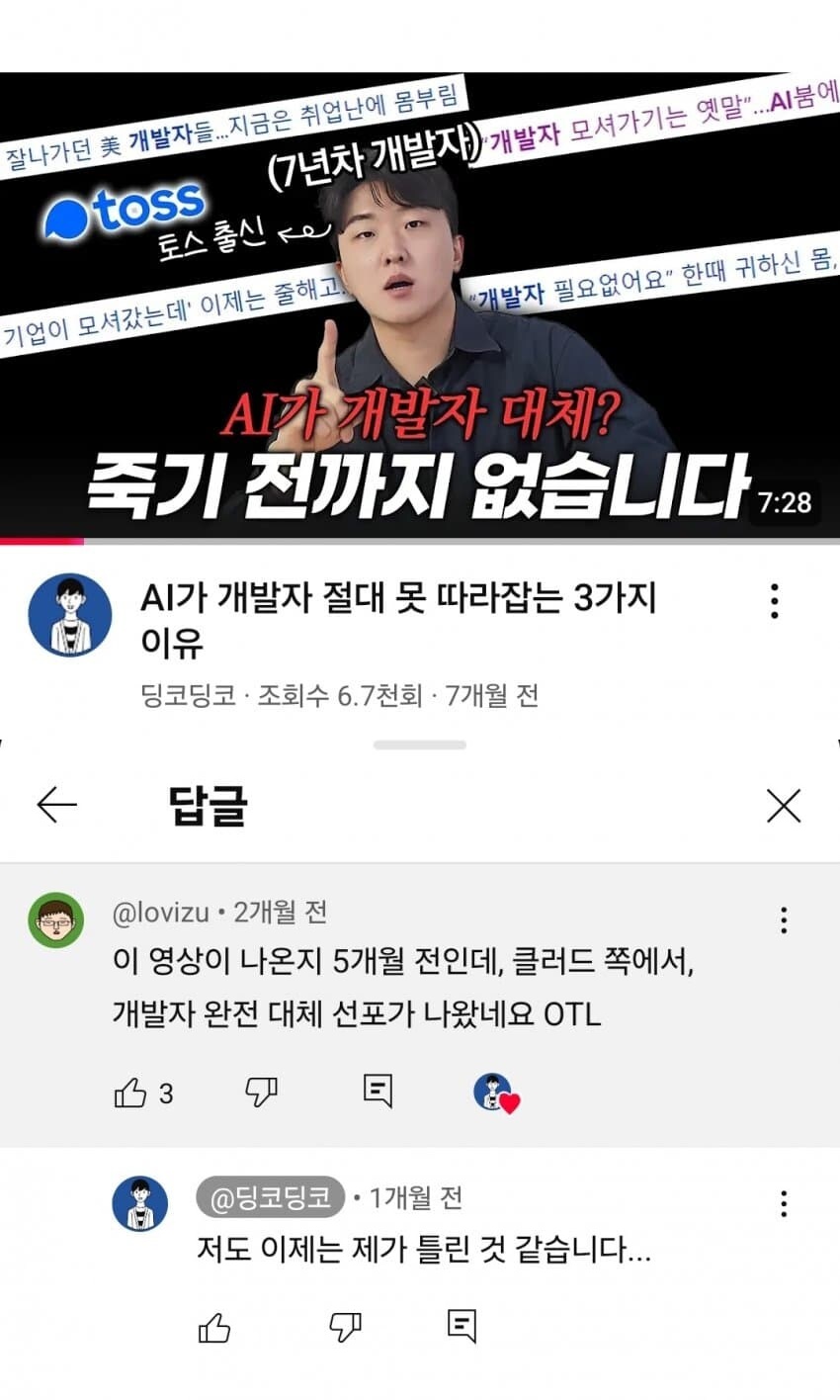Open the overflow menu next to the video title
This screenshot has height=1400, width=840.
775,601
